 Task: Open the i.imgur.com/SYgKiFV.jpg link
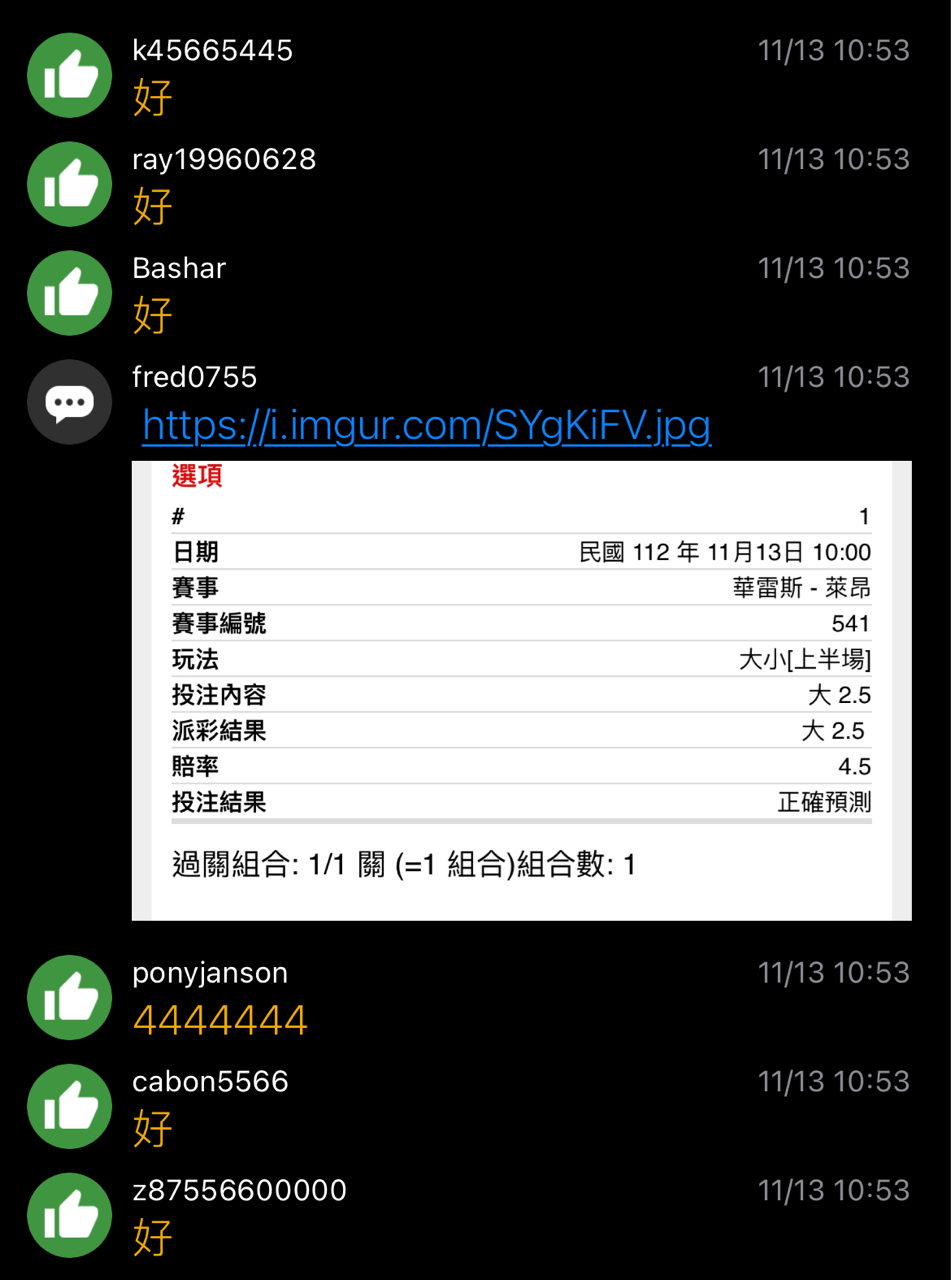coord(426,426)
